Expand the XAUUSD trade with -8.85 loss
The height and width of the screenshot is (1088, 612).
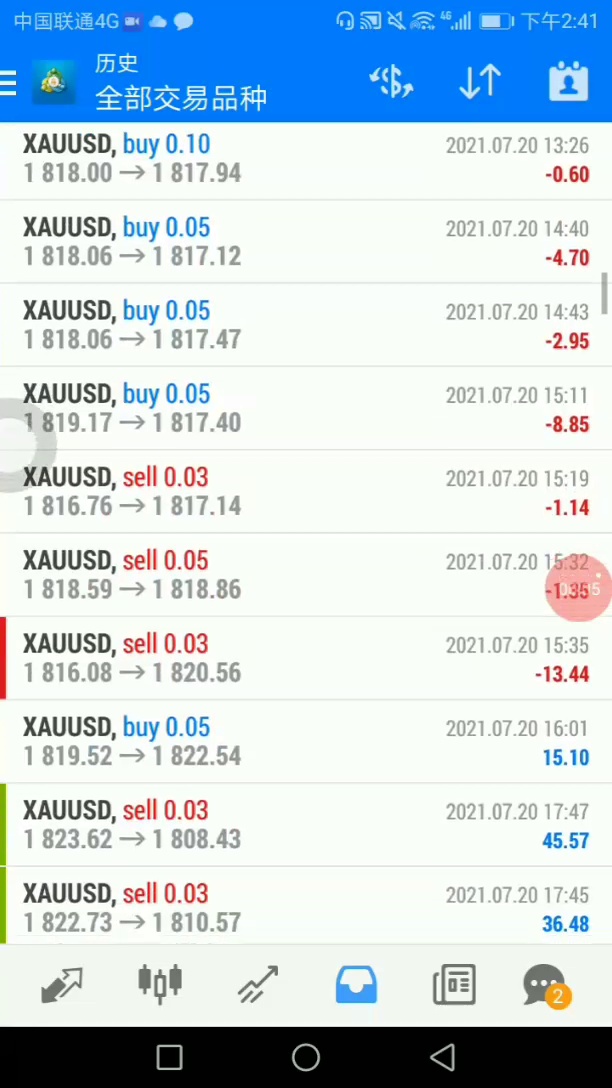(x=300, y=409)
